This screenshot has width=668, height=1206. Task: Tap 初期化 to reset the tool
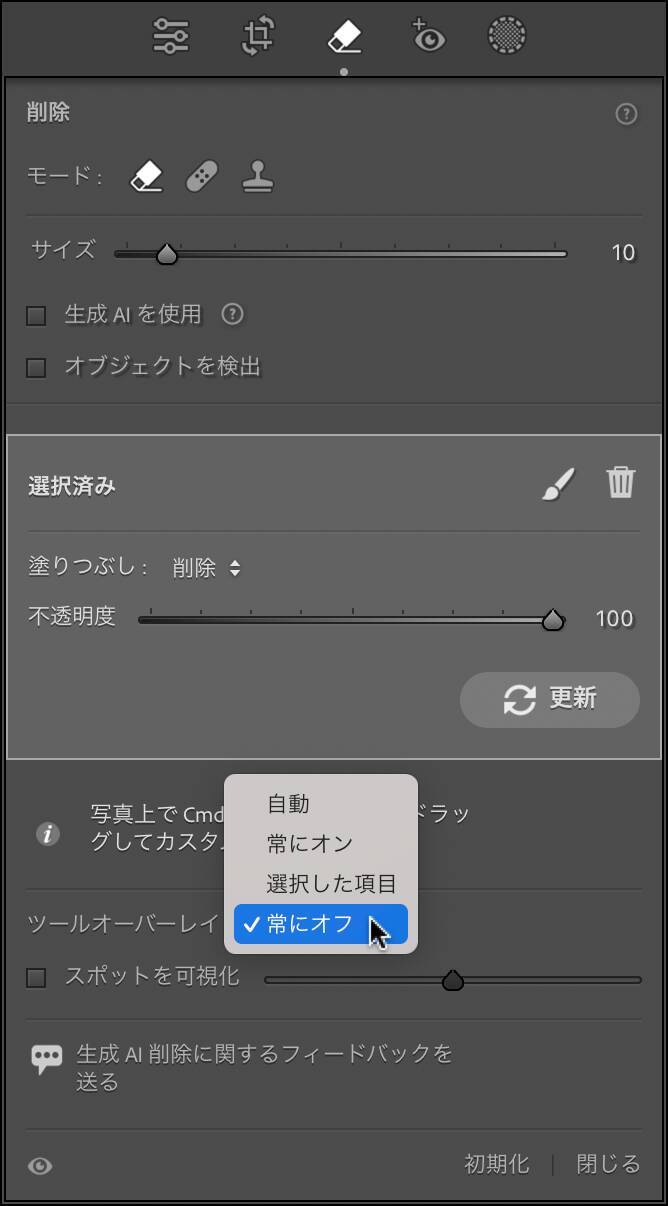click(496, 1164)
